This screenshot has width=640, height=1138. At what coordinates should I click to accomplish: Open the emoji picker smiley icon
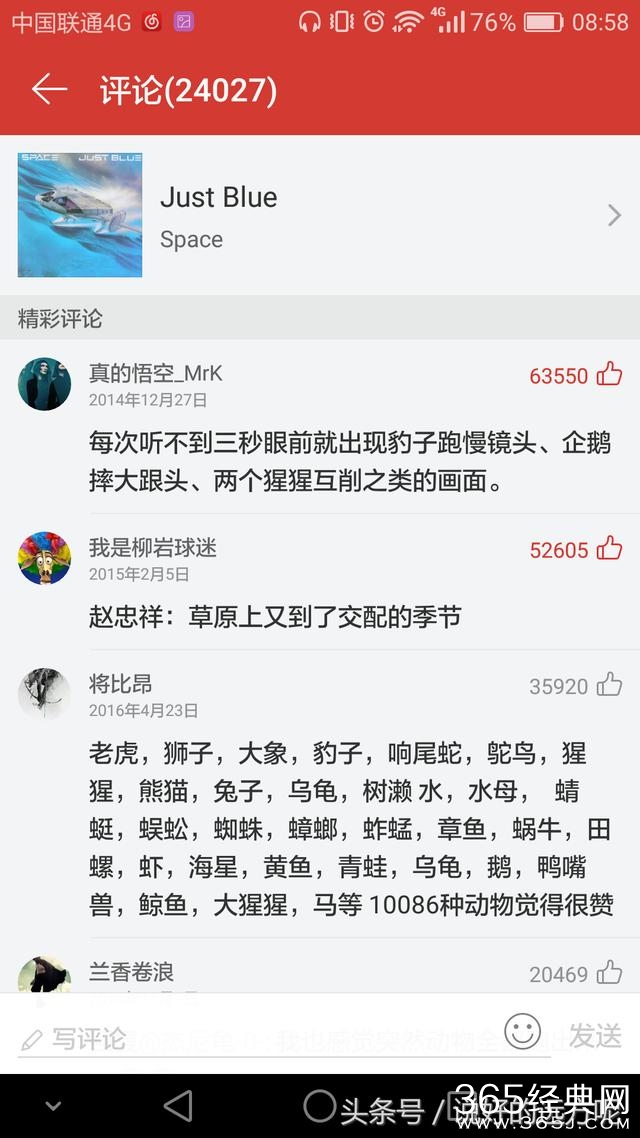(x=522, y=1032)
